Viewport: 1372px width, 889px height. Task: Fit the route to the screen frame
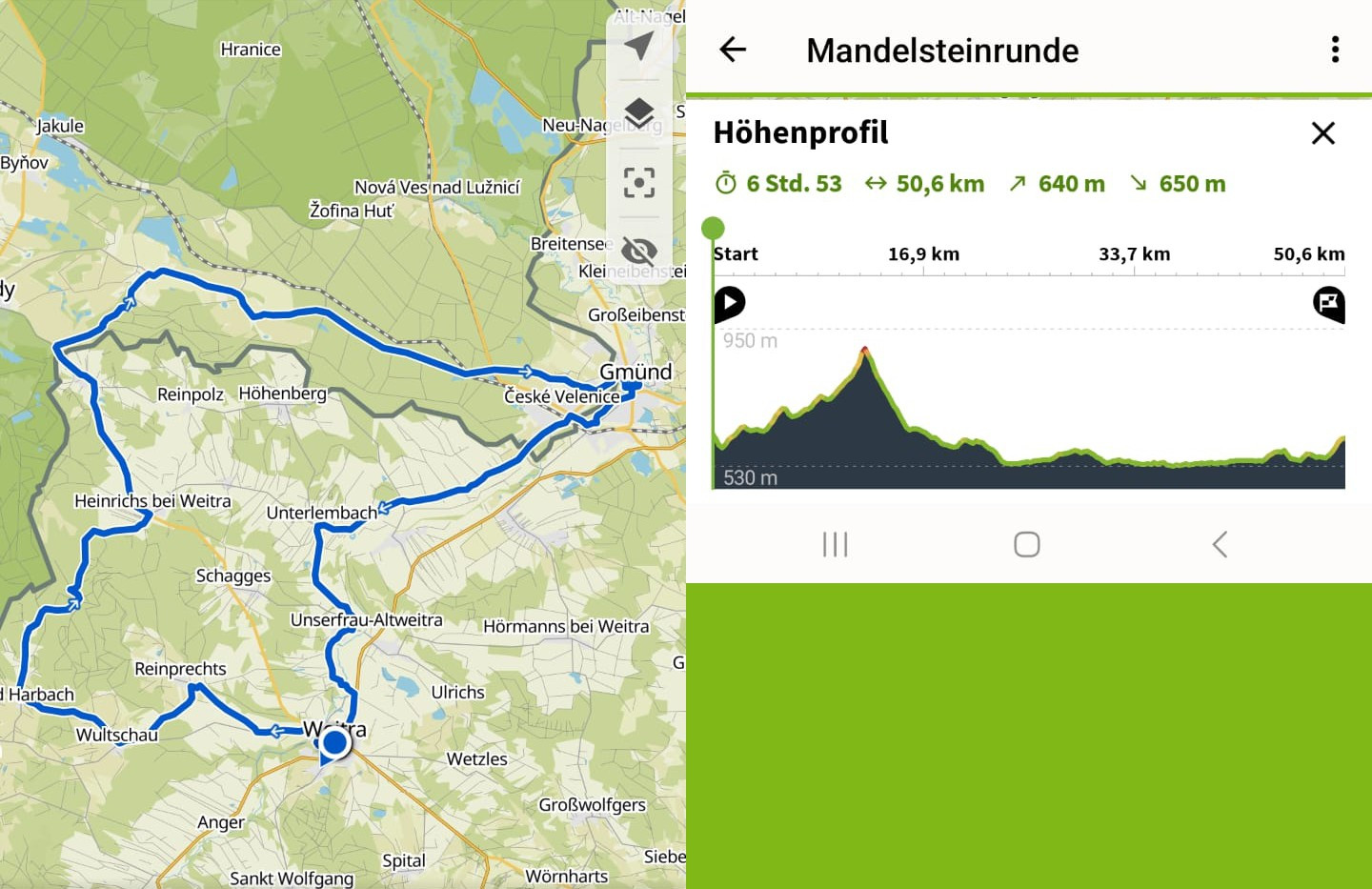coord(639,182)
